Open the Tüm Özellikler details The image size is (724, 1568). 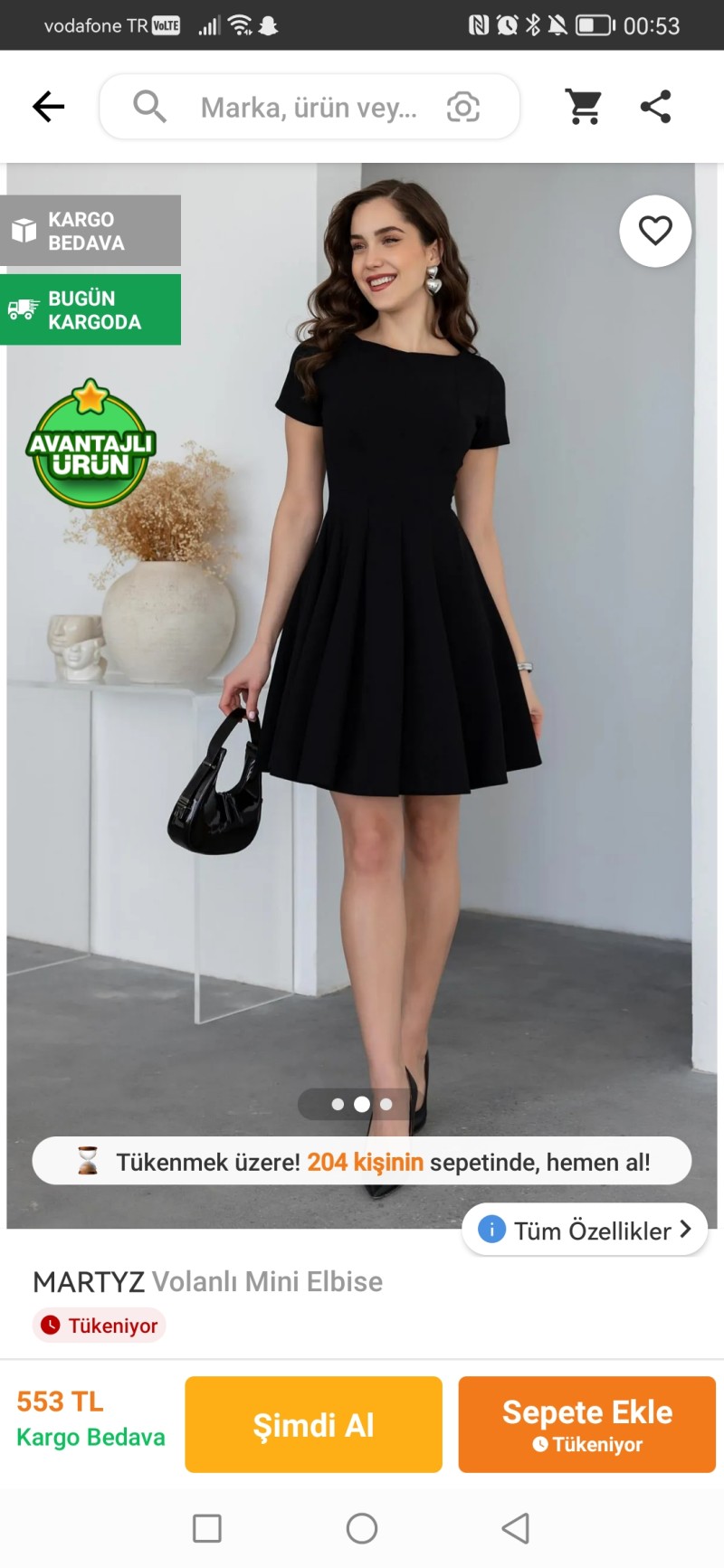pos(585,1230)
